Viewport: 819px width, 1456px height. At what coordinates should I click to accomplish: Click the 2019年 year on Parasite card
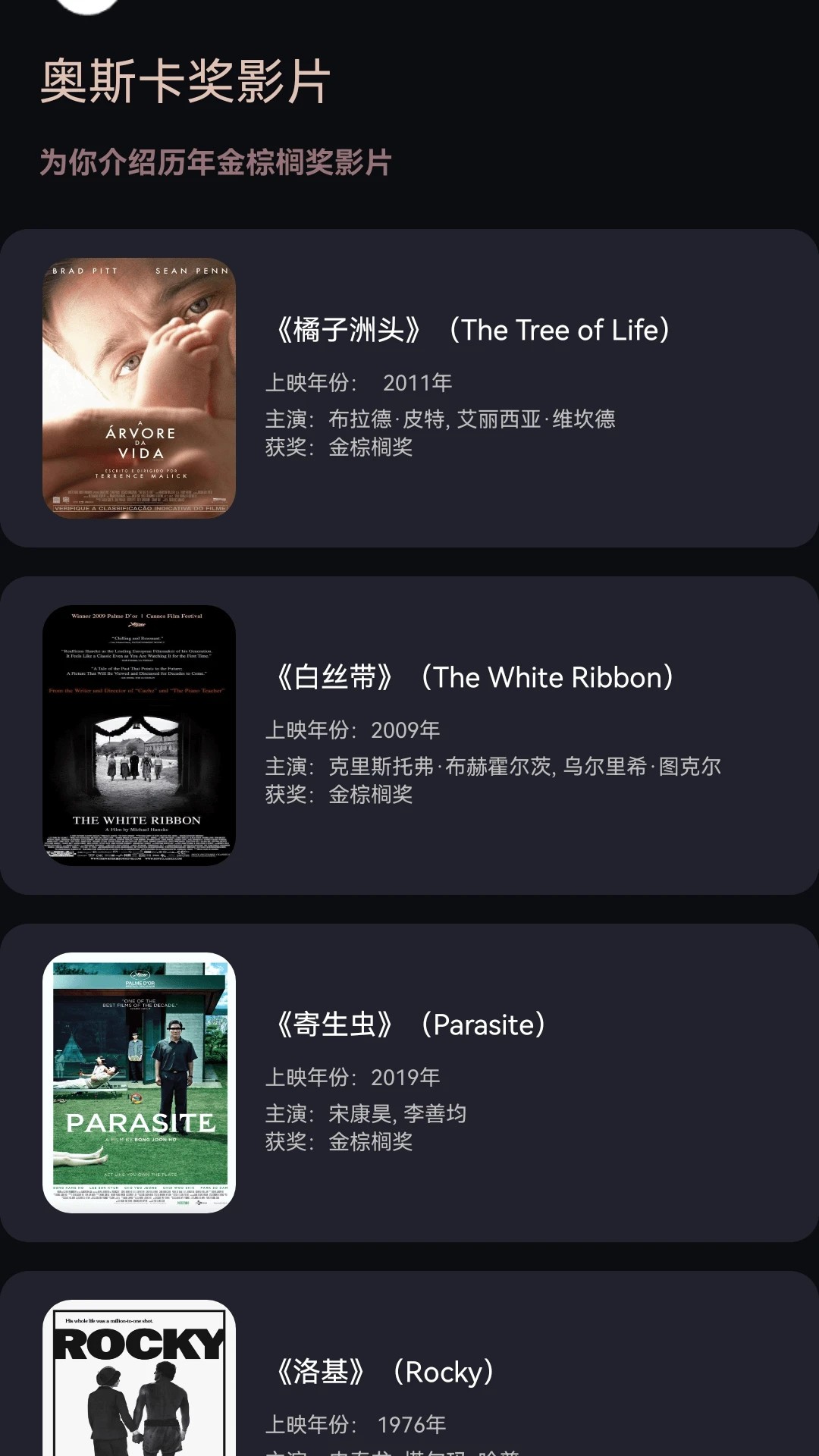point(406,1076)
